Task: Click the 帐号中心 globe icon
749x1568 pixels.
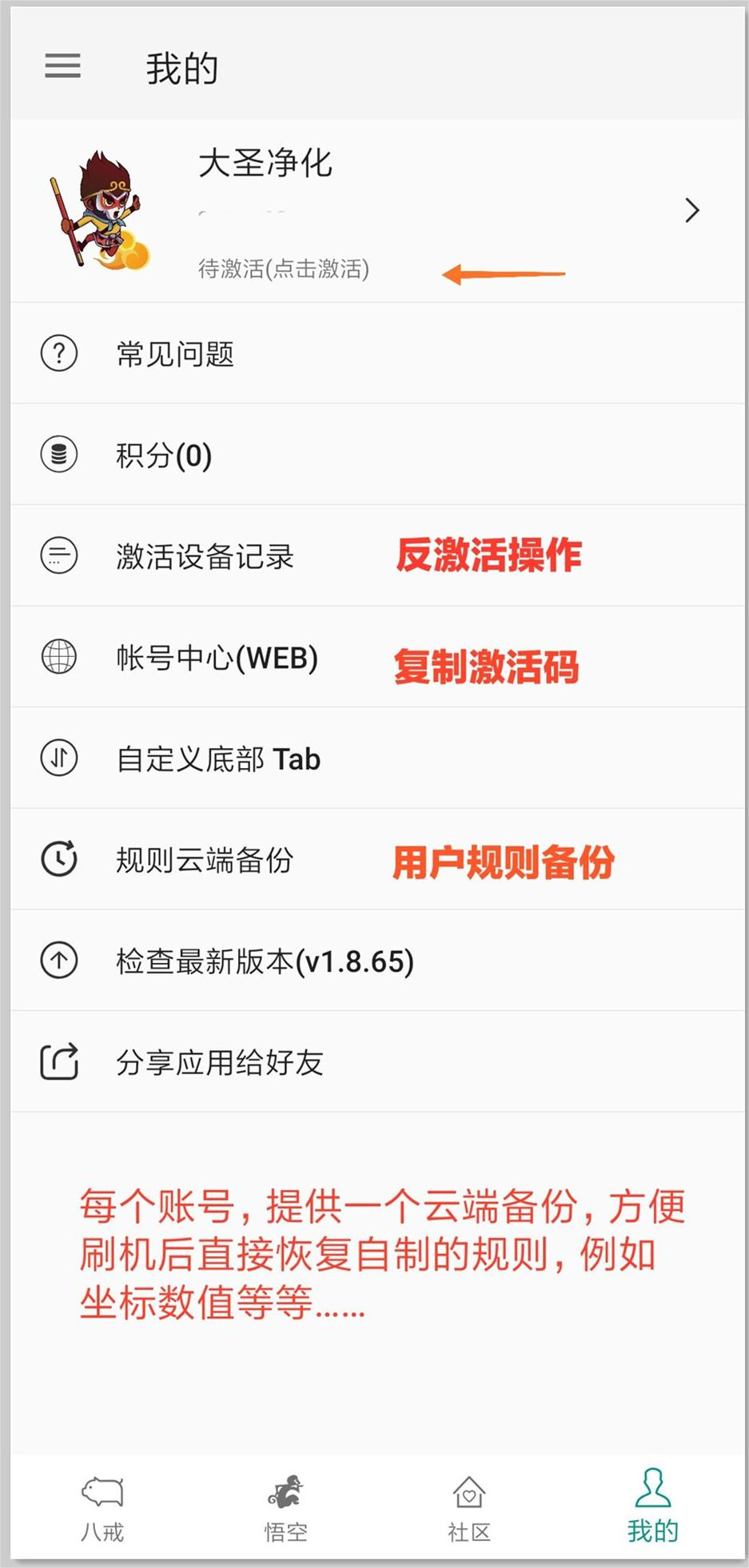Action: [x=58, y=657]
